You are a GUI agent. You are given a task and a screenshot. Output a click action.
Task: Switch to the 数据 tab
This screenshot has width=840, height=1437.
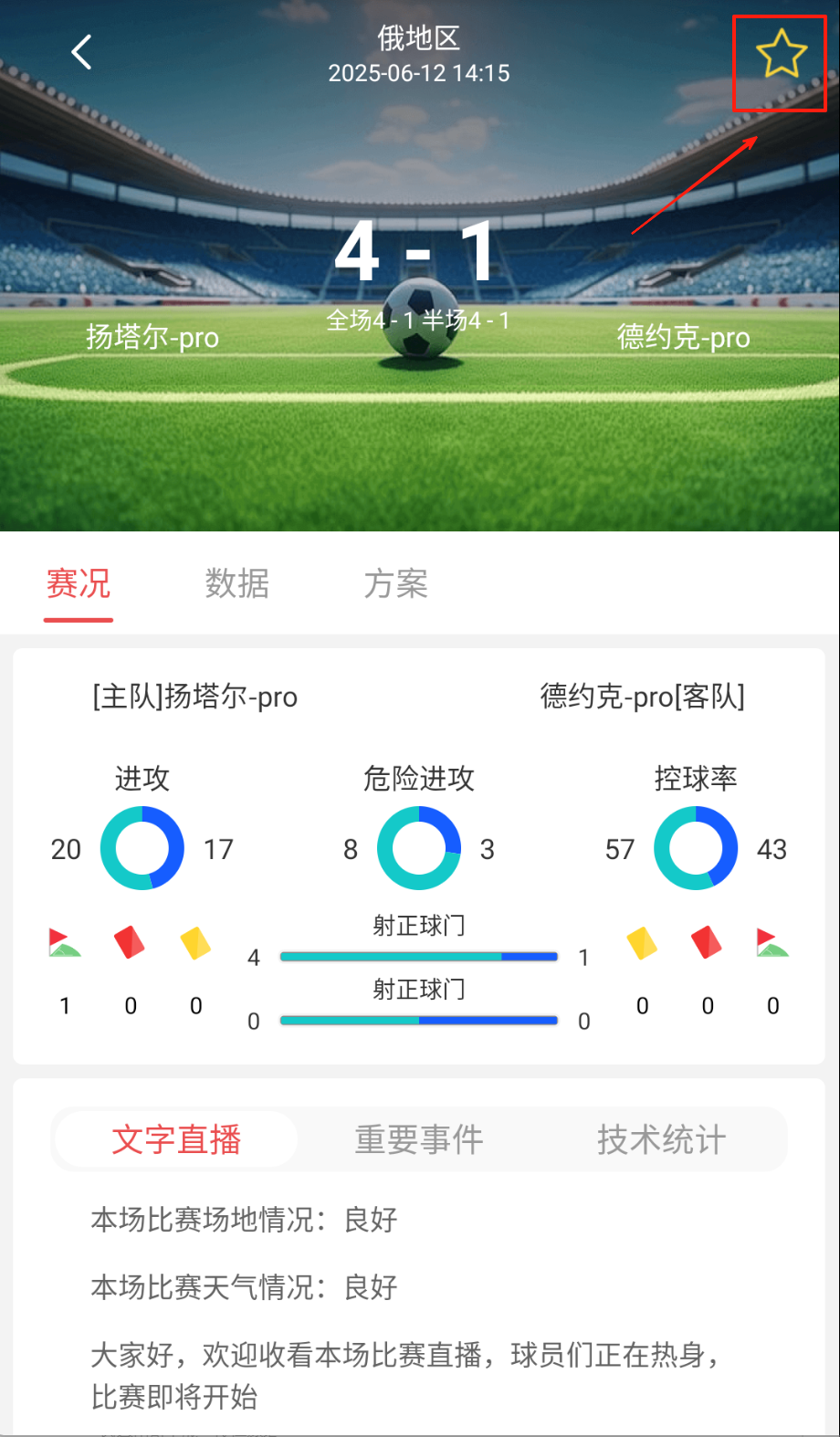[237, 584]
